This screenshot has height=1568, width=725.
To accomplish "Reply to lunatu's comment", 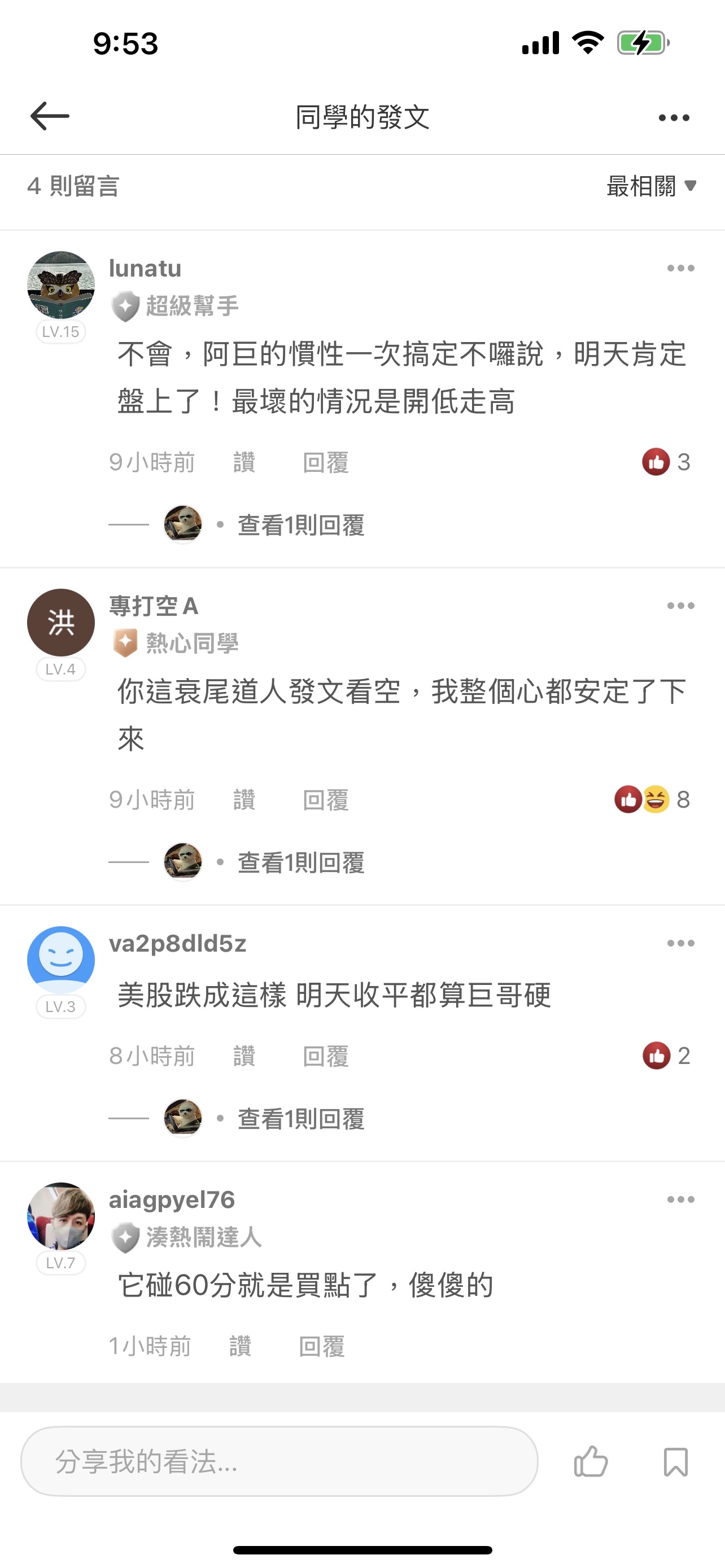I will 326,463.
